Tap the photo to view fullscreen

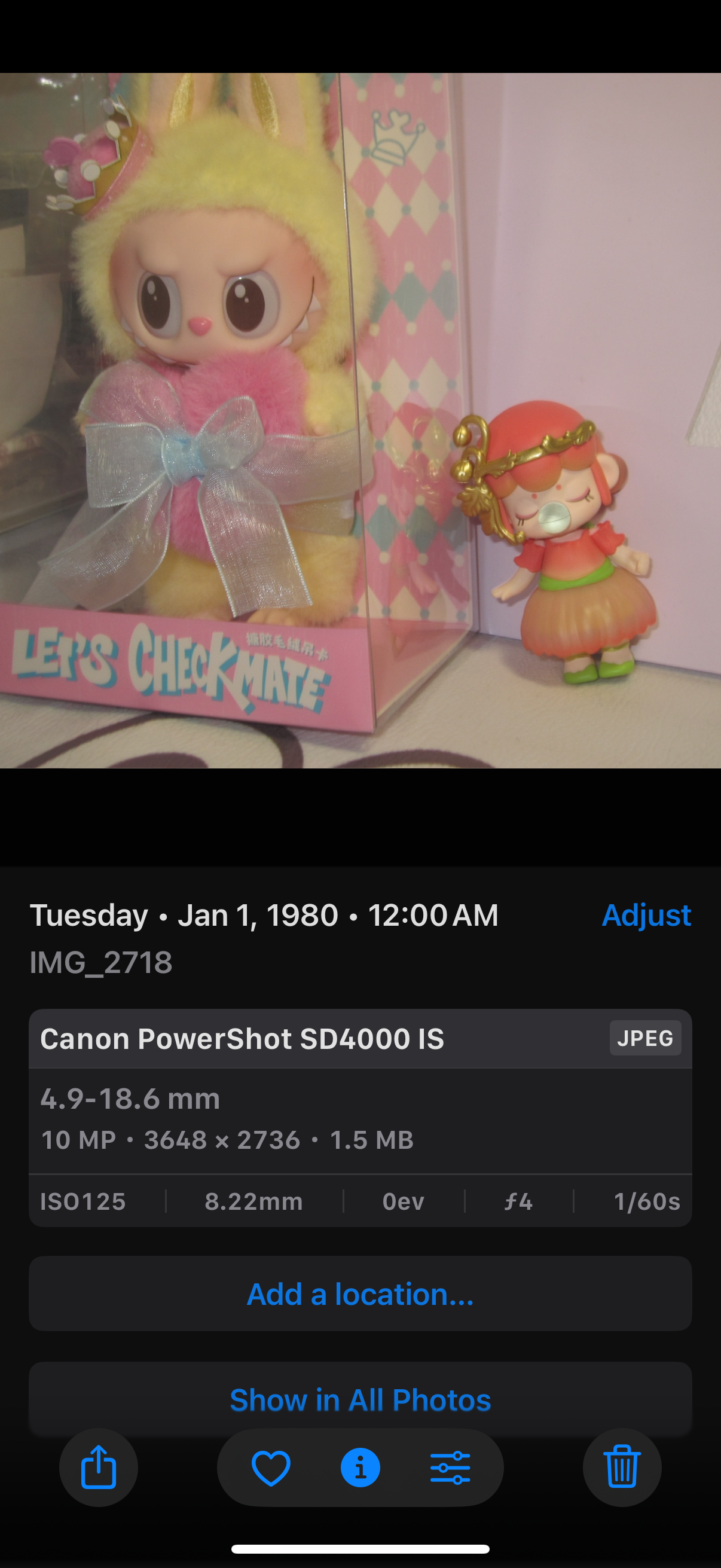click(x=360, y=420)
